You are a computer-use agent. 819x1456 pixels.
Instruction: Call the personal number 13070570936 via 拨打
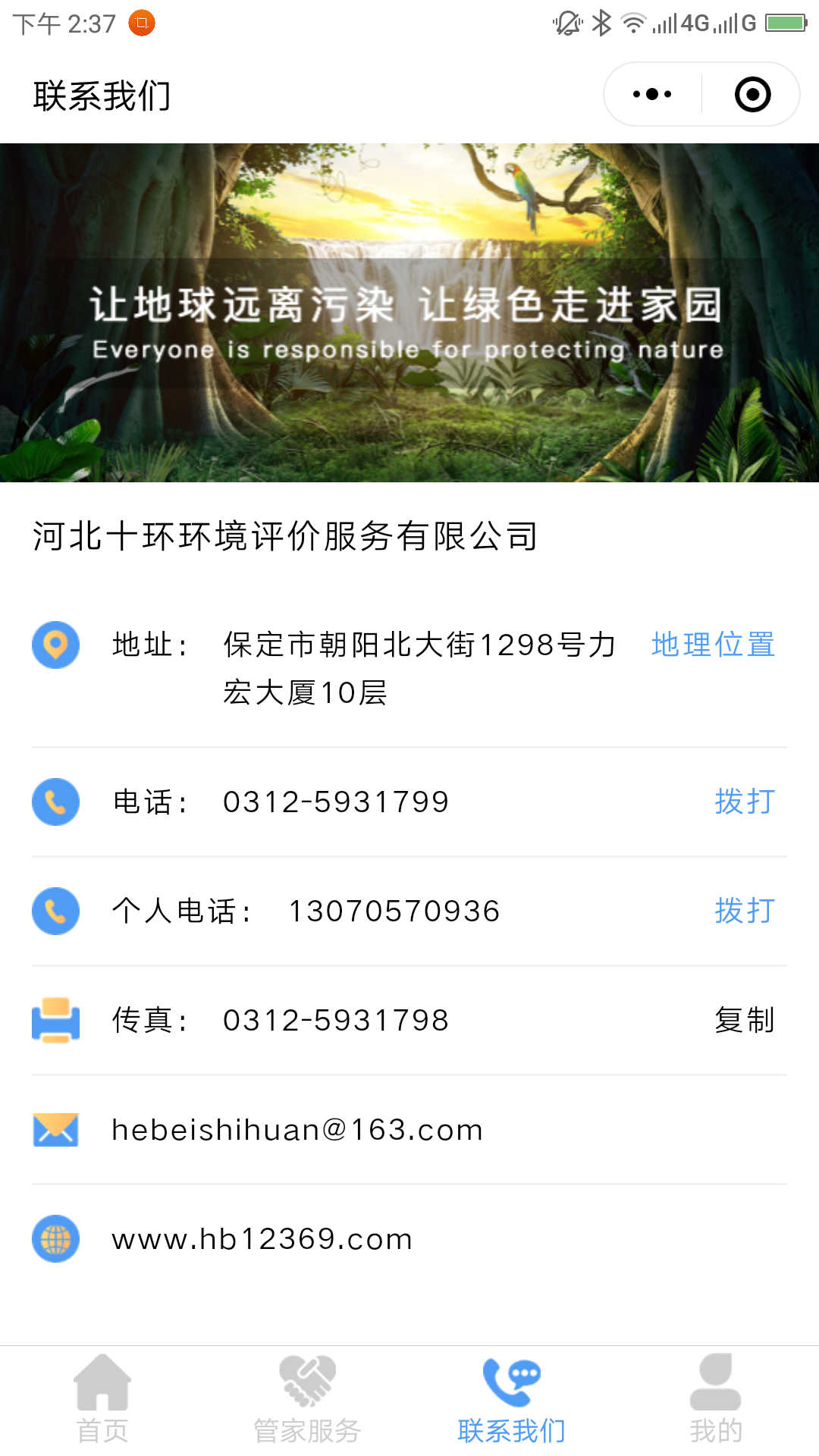click(745, 911)
